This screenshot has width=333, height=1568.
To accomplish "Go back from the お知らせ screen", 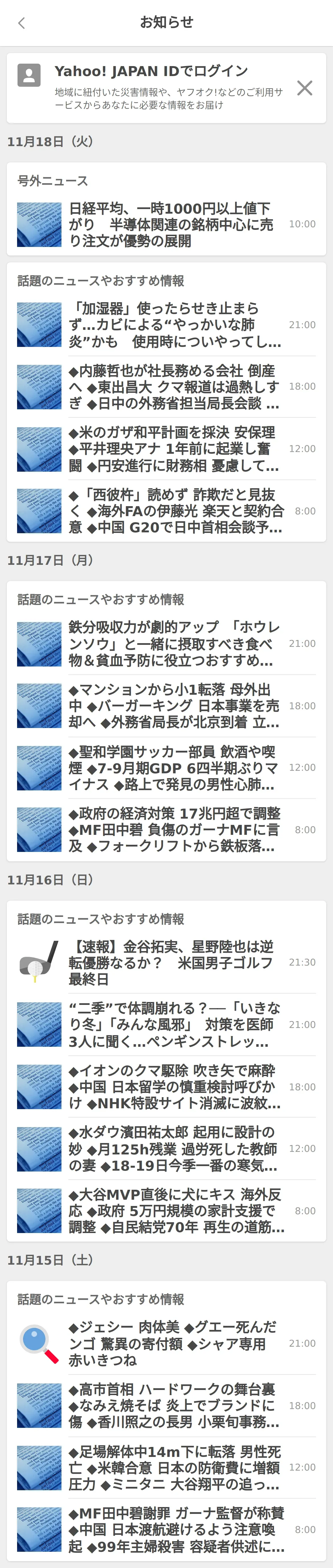I will point(22,23).
